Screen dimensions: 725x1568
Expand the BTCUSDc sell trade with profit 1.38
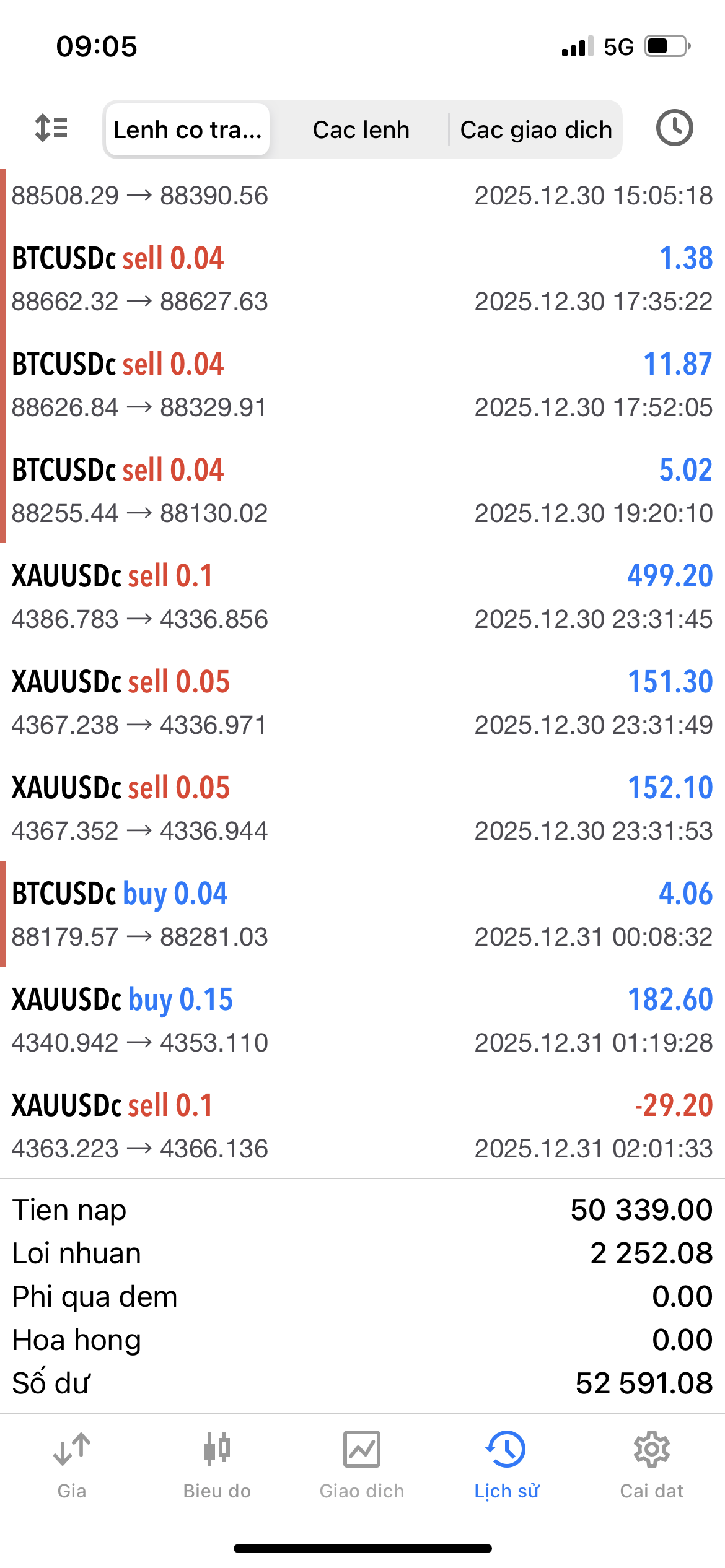pos(362,279)
